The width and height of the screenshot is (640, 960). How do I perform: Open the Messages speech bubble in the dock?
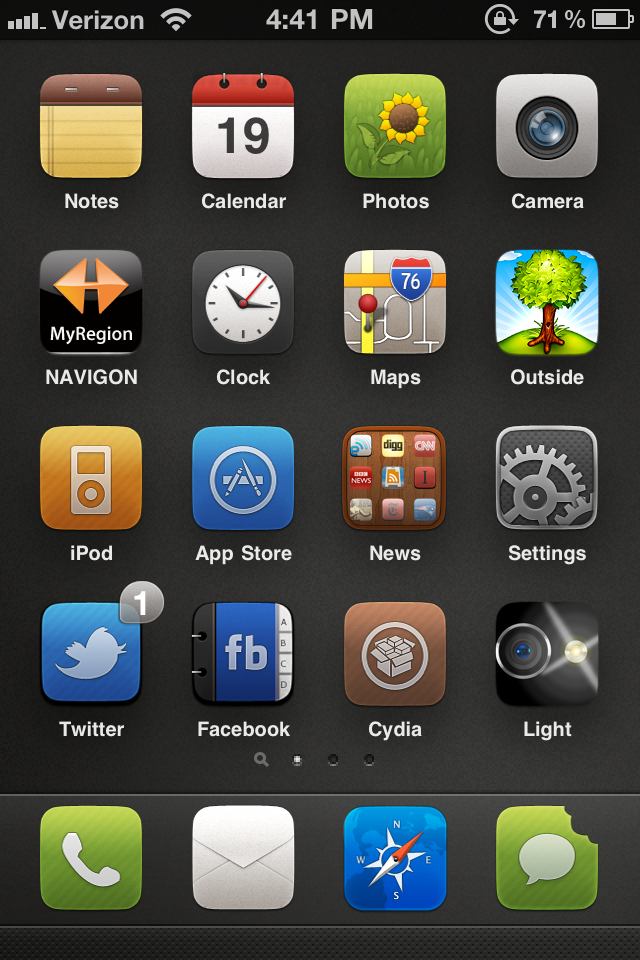547,858
